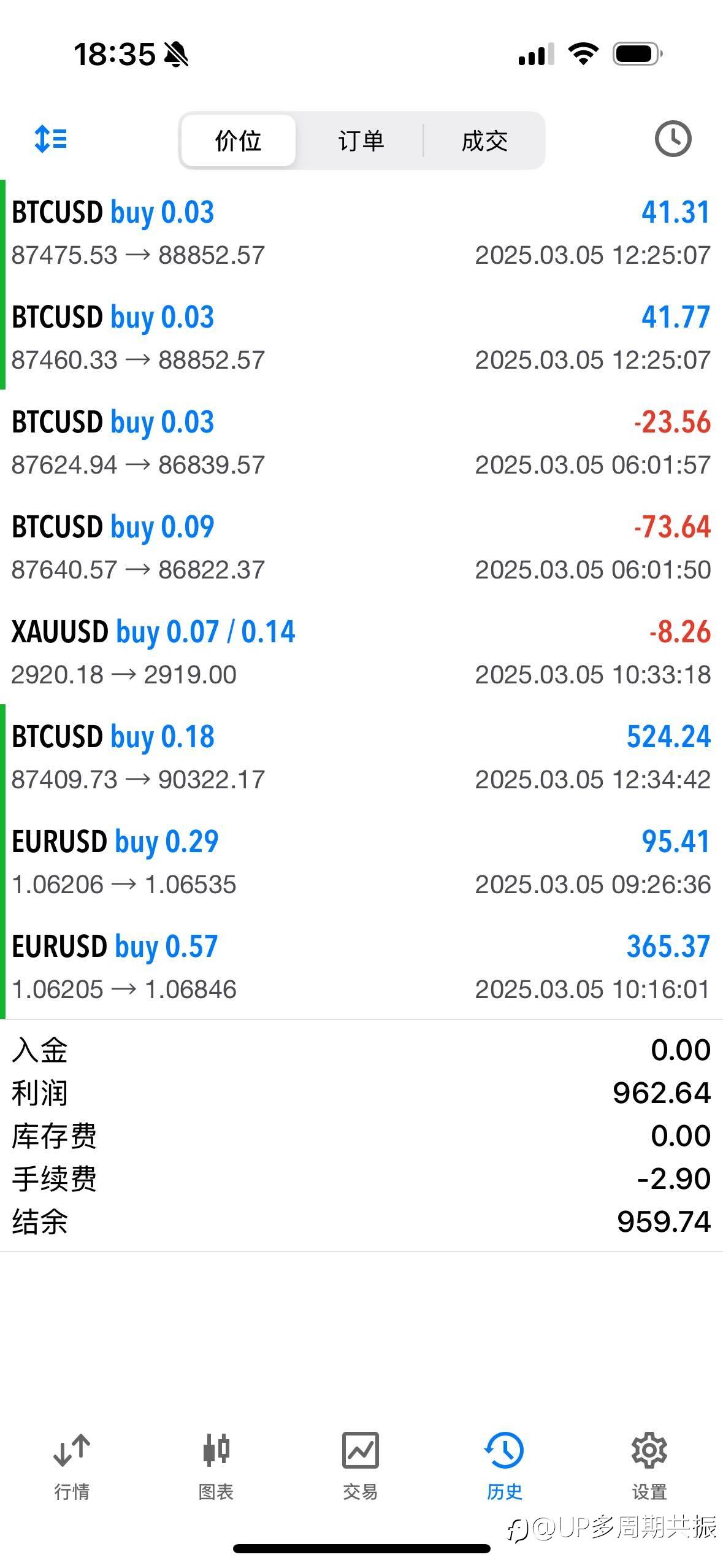Open the sort options icon
Image resolution: width=723 pixels, height=1568 pixels.
tap(51, 139)
